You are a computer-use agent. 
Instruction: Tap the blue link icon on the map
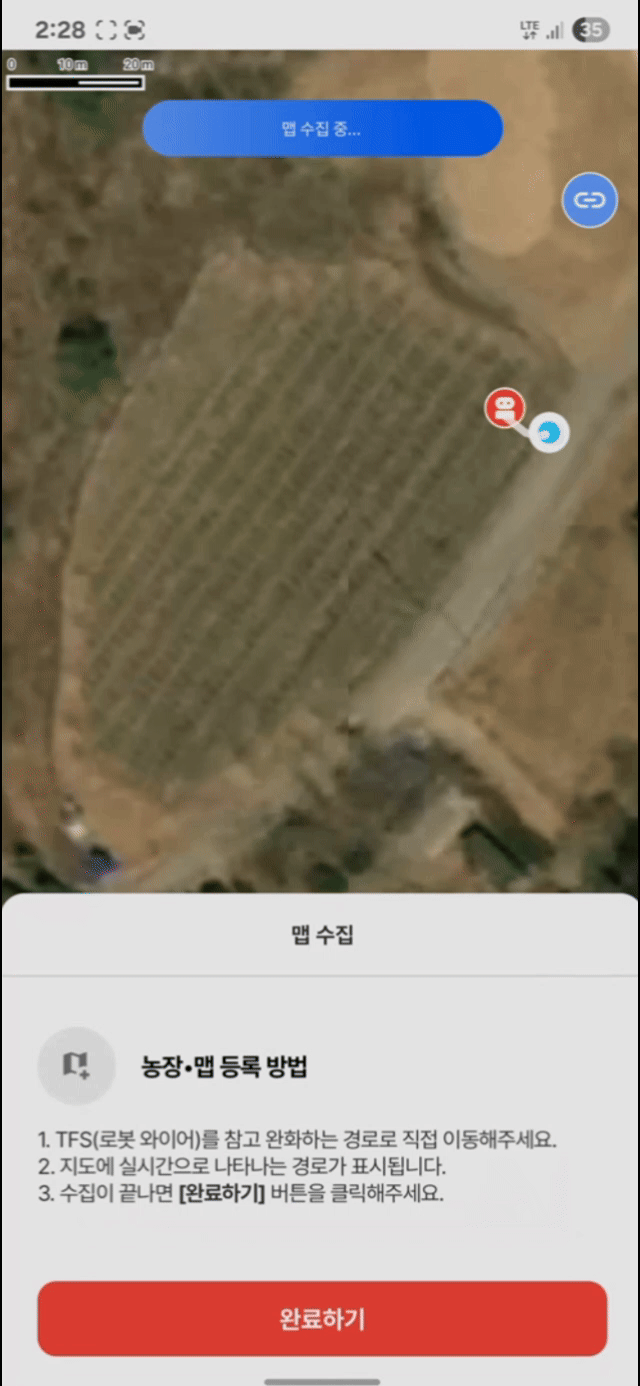pyautogui.click(x=590, y=200)
